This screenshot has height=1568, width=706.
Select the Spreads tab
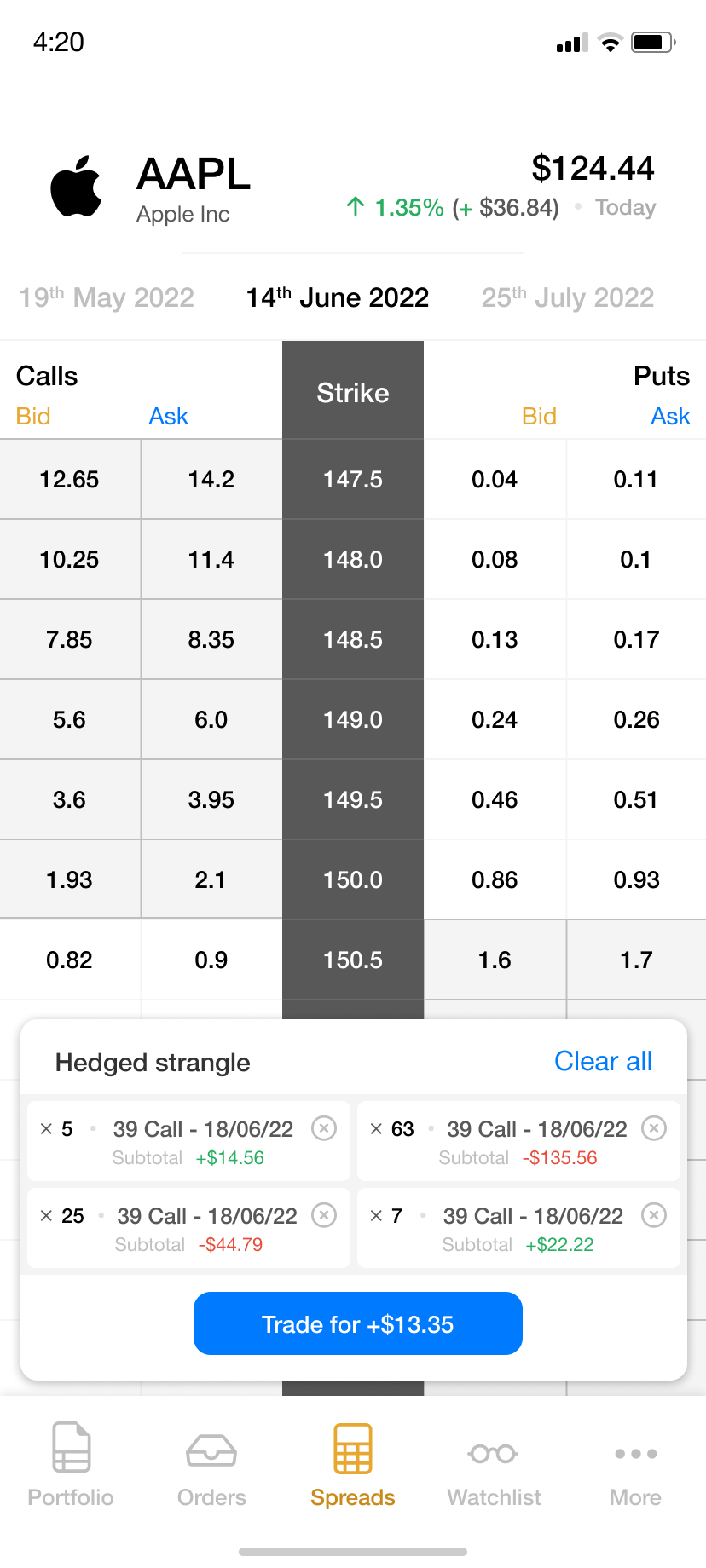point(353,1465)
